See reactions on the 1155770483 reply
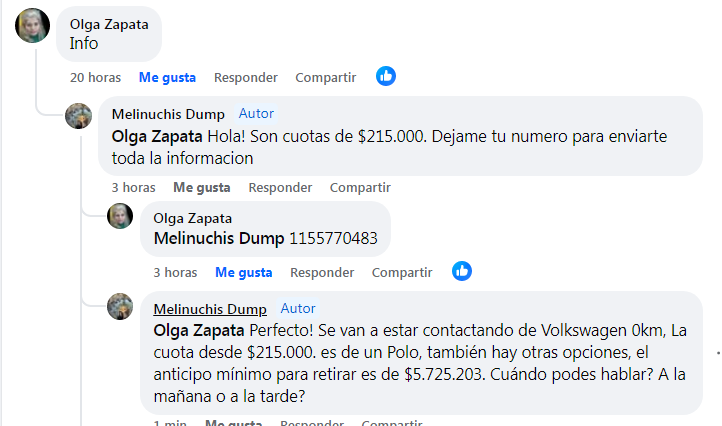This screenshot has width=722, height=426. 462,271
